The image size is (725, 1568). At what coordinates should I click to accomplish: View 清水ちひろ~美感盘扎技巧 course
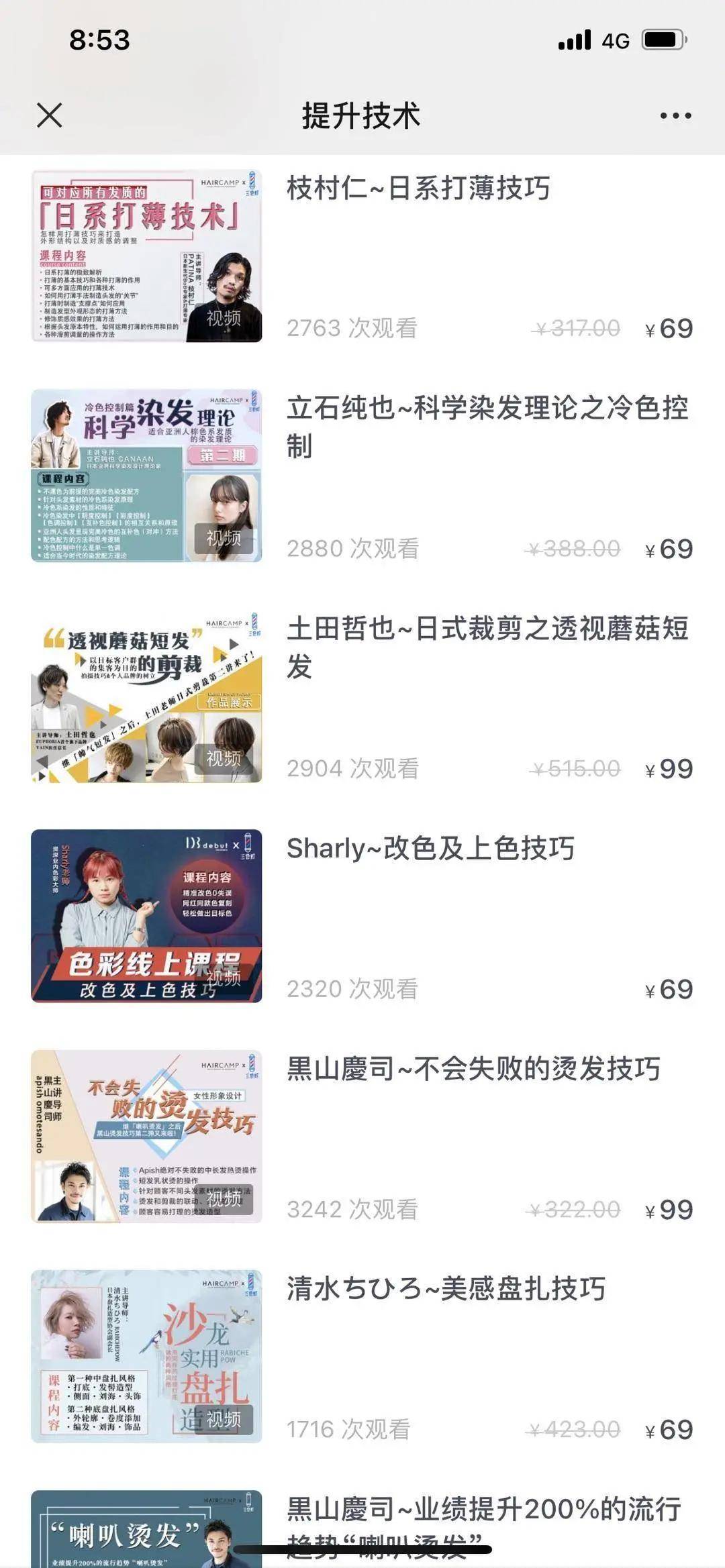[446, 1289]
